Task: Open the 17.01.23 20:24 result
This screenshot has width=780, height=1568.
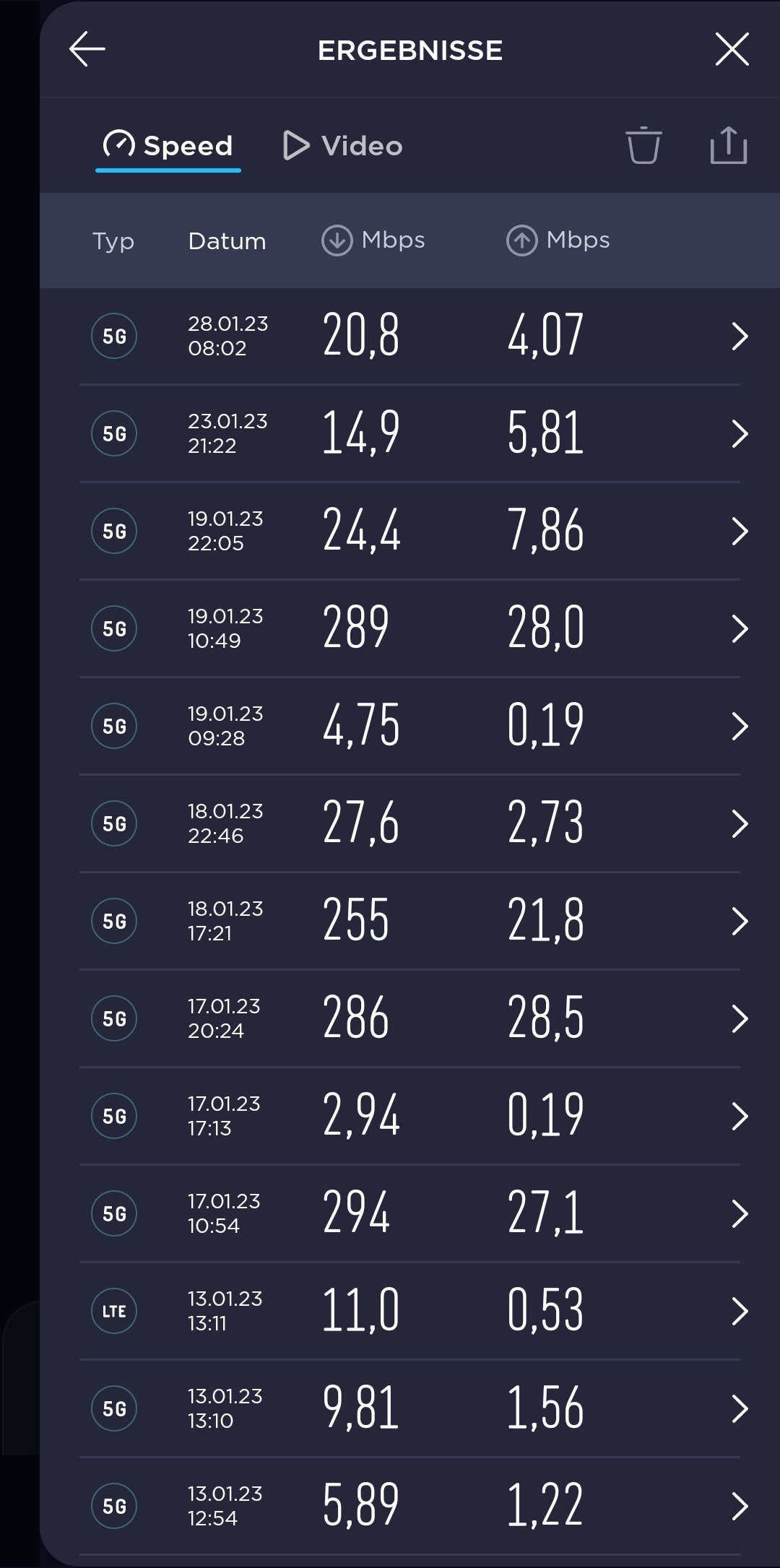Action: [x=409, y=1019]
